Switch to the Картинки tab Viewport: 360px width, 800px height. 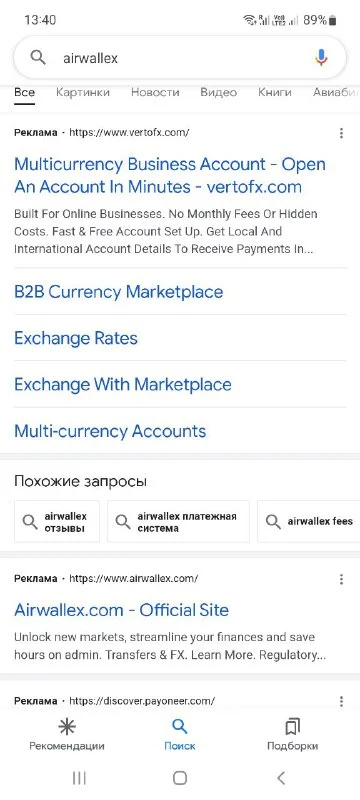click(x=83, y=92)
